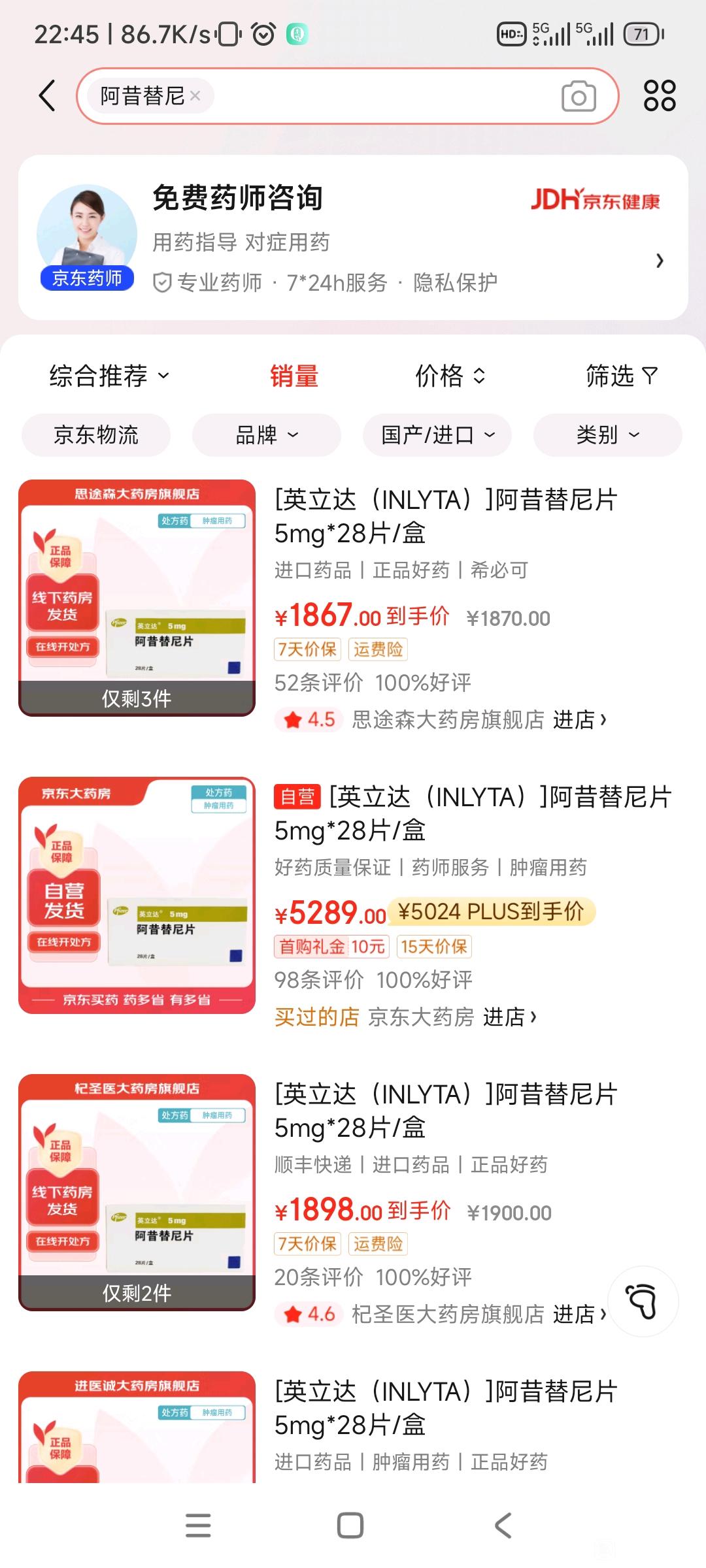Open browsing footprints via the floating paw icon
Screen dimensions: 706x1568
pos(643,1301)
